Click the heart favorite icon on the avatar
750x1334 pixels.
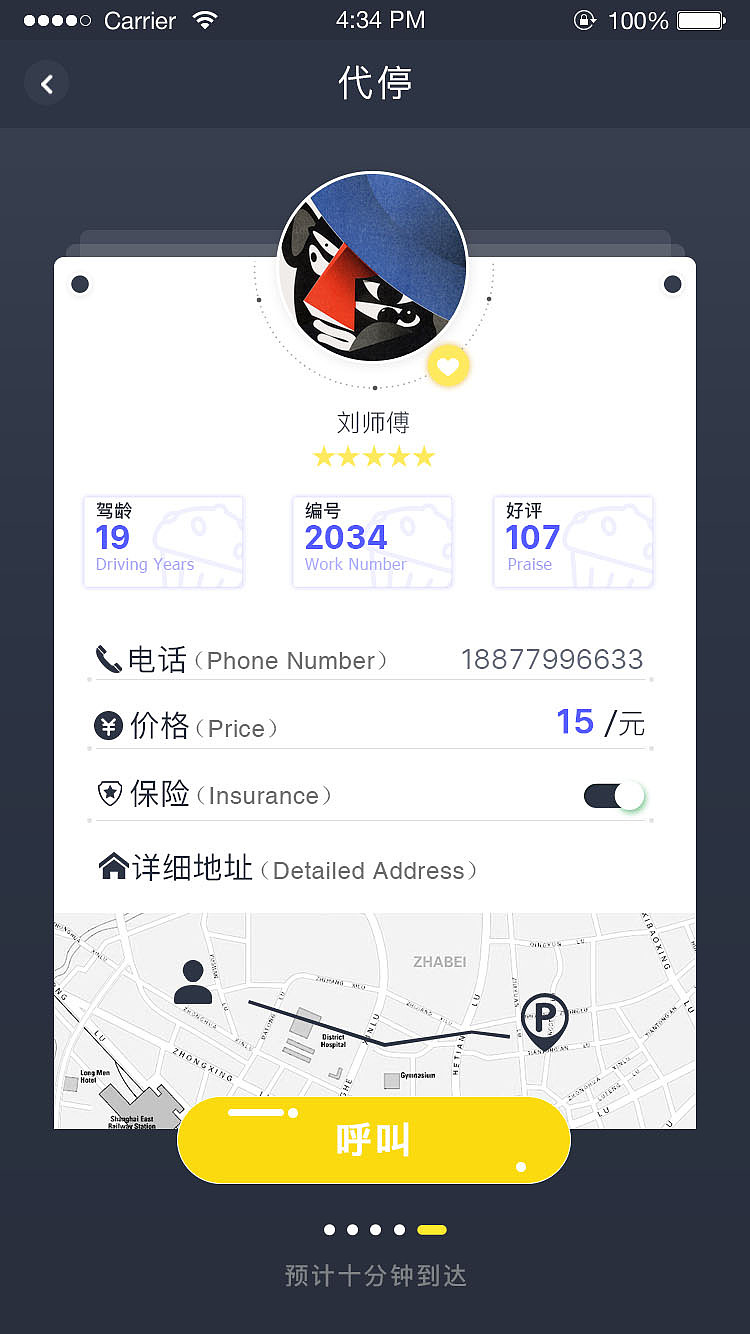[448, 366]
